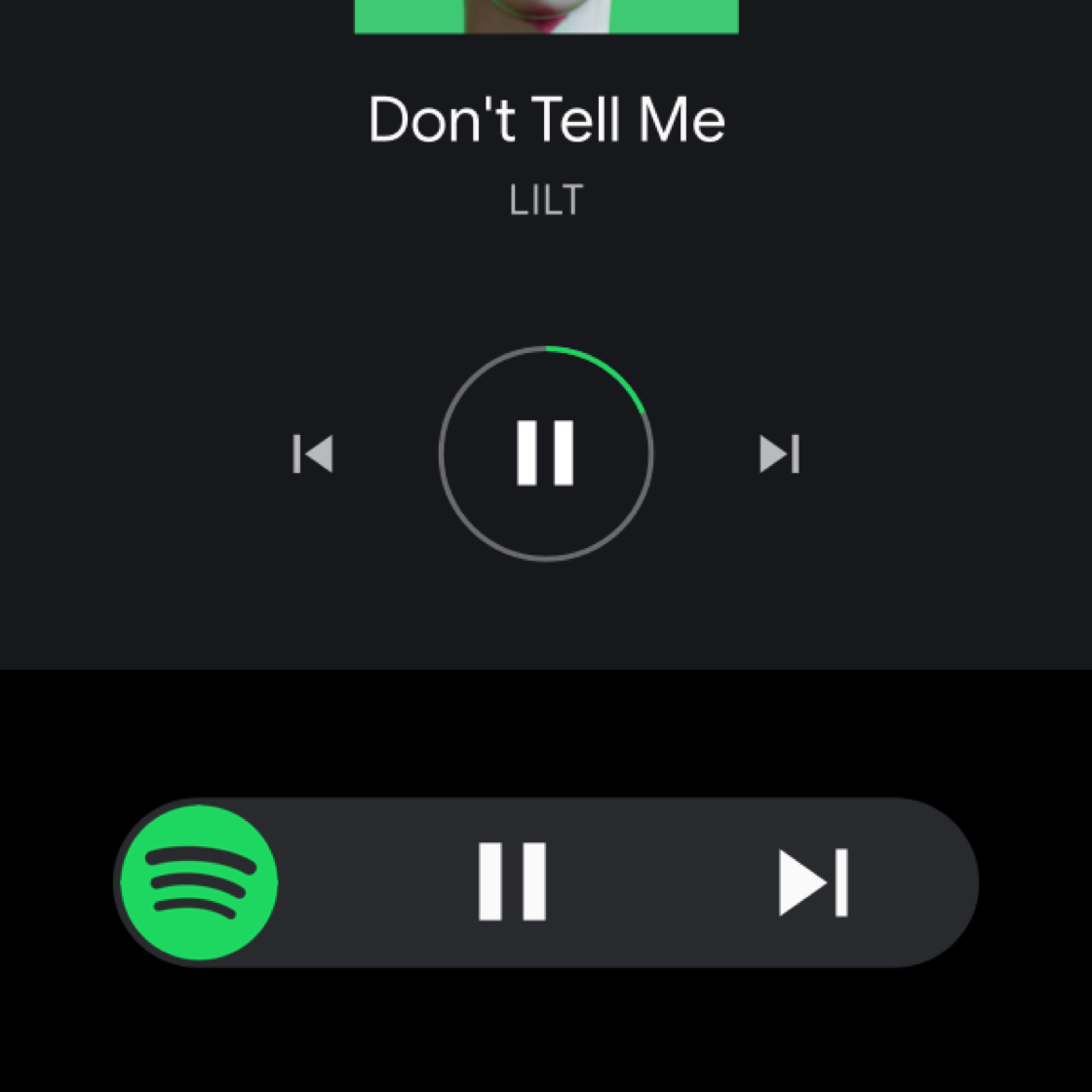This screenshot has width=1092, height=1092.
Task: Open Spotify from the media bar icon
Action: pyautogui.click(x=200, y=882)
